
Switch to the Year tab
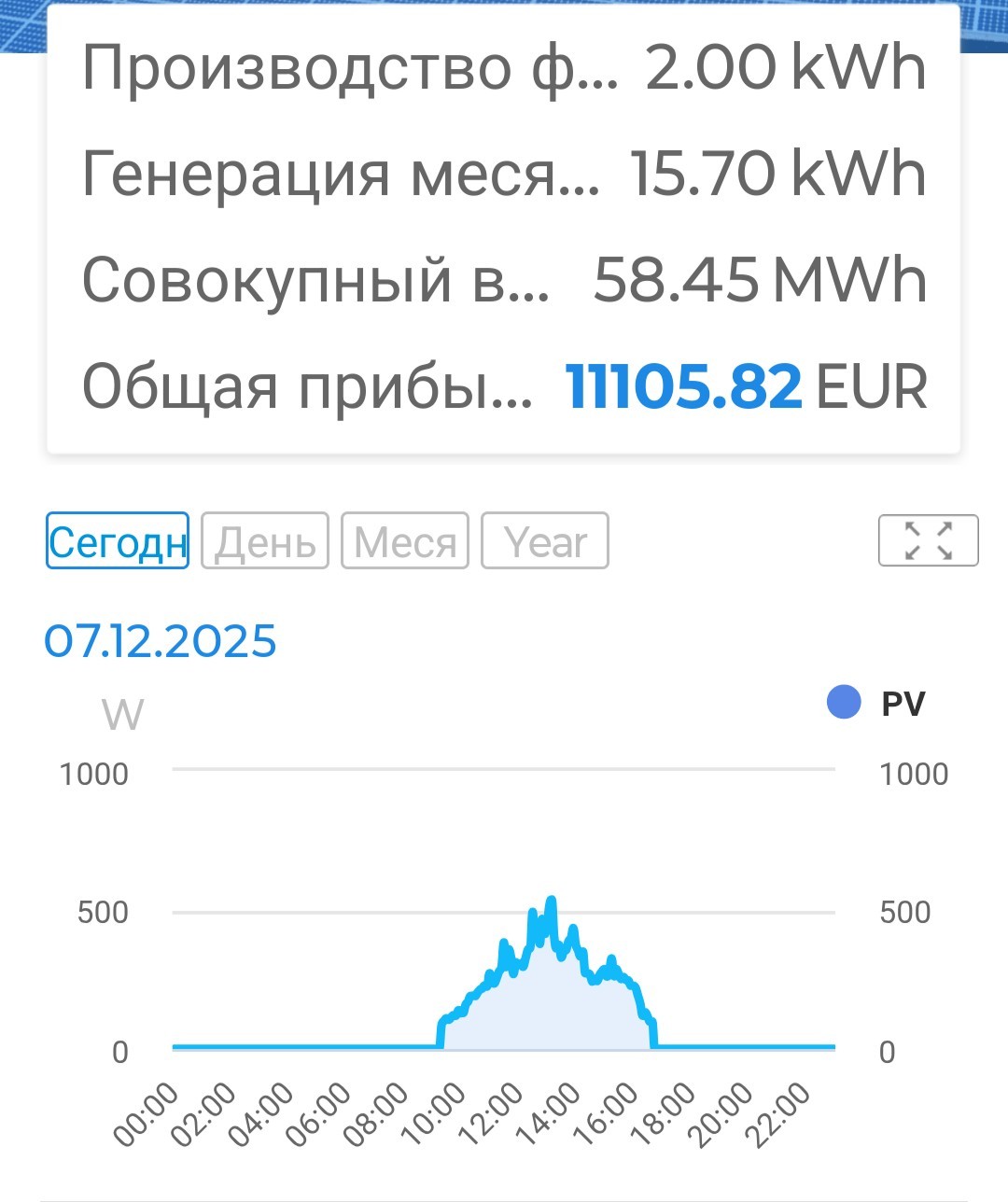click(x=545, y=541)
